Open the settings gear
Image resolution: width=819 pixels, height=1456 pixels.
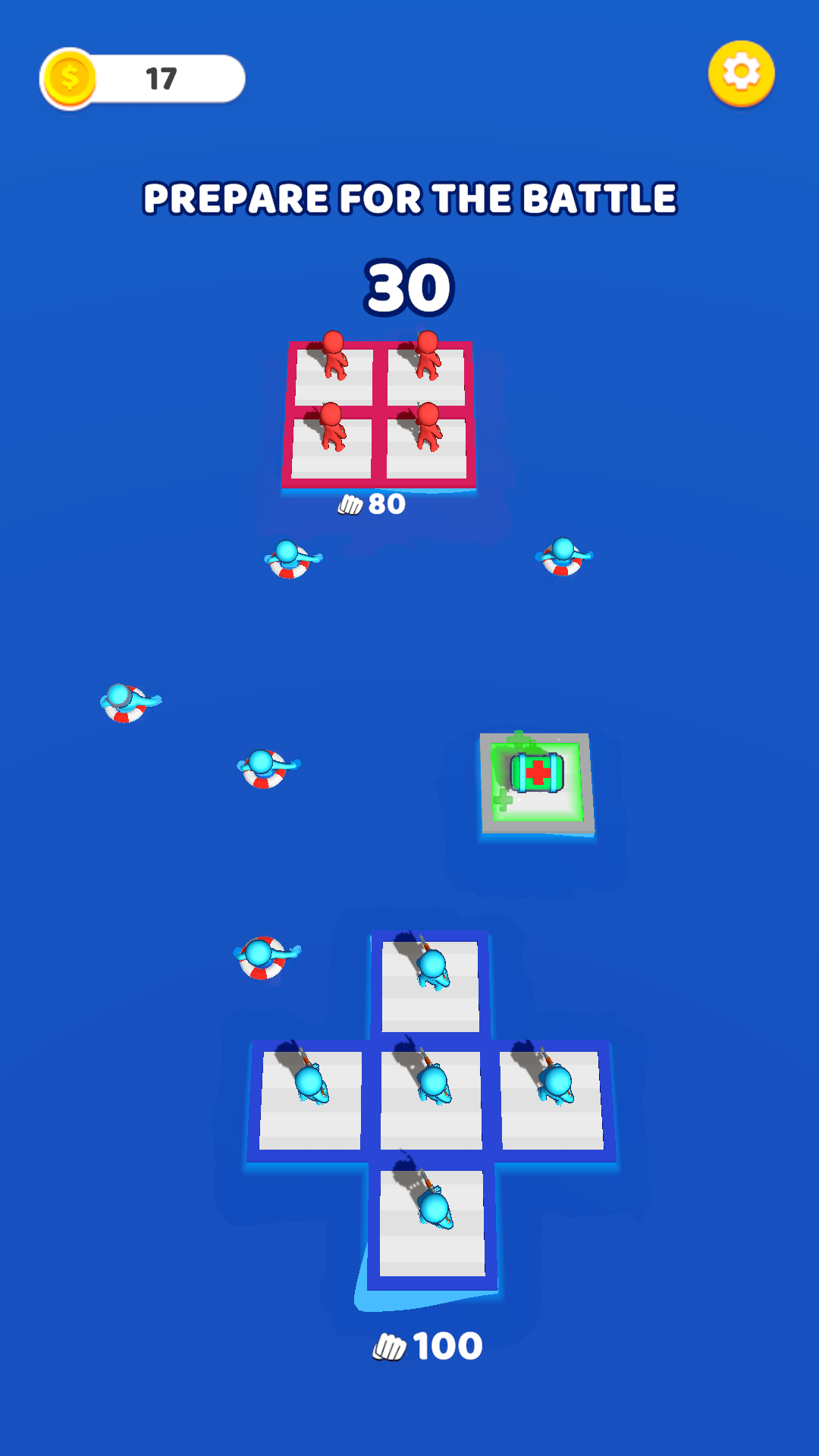point(741,74)
